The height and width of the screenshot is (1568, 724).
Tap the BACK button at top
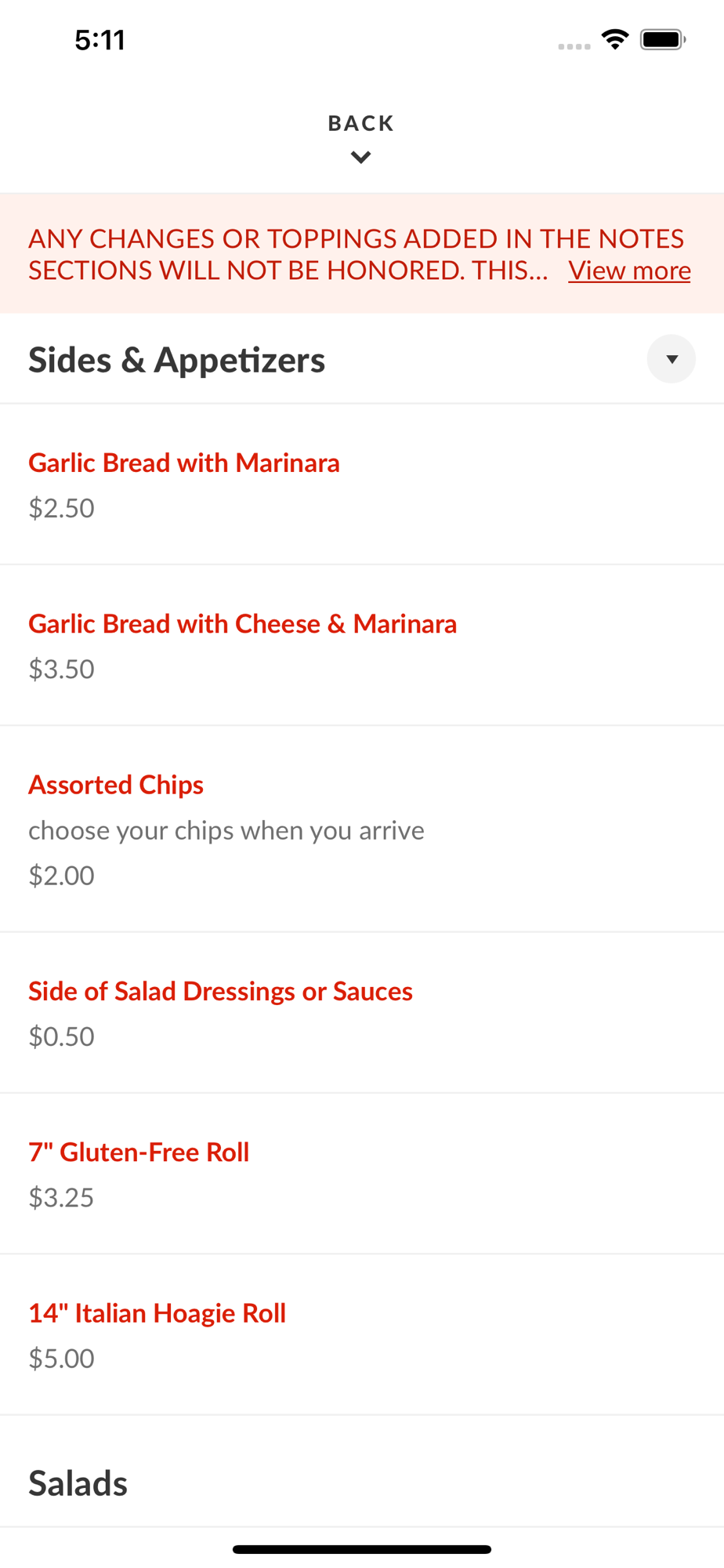click(361, 138)
